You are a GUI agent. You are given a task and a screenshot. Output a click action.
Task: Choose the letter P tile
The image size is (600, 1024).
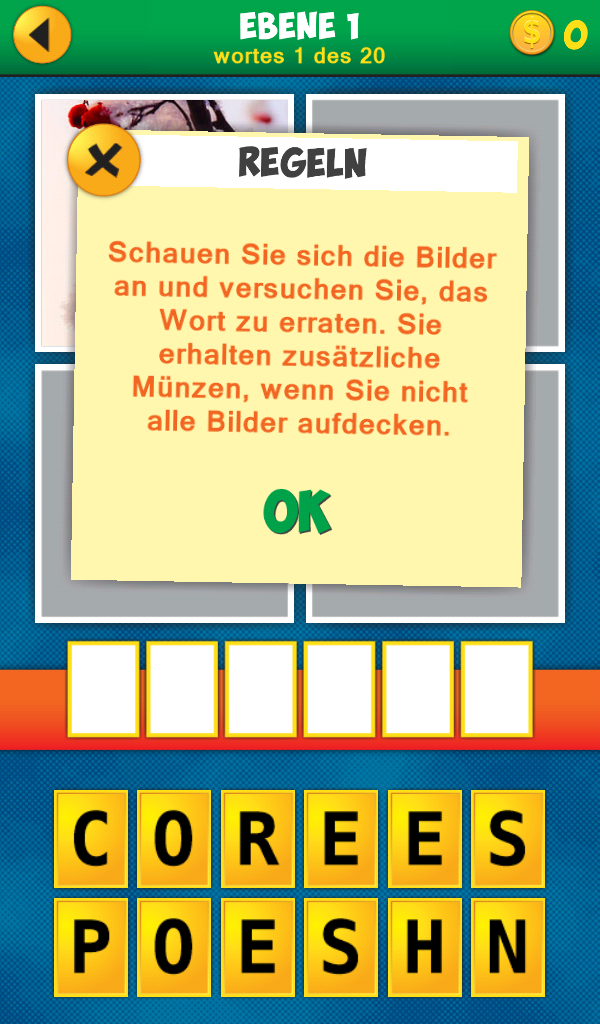[91, 947]
